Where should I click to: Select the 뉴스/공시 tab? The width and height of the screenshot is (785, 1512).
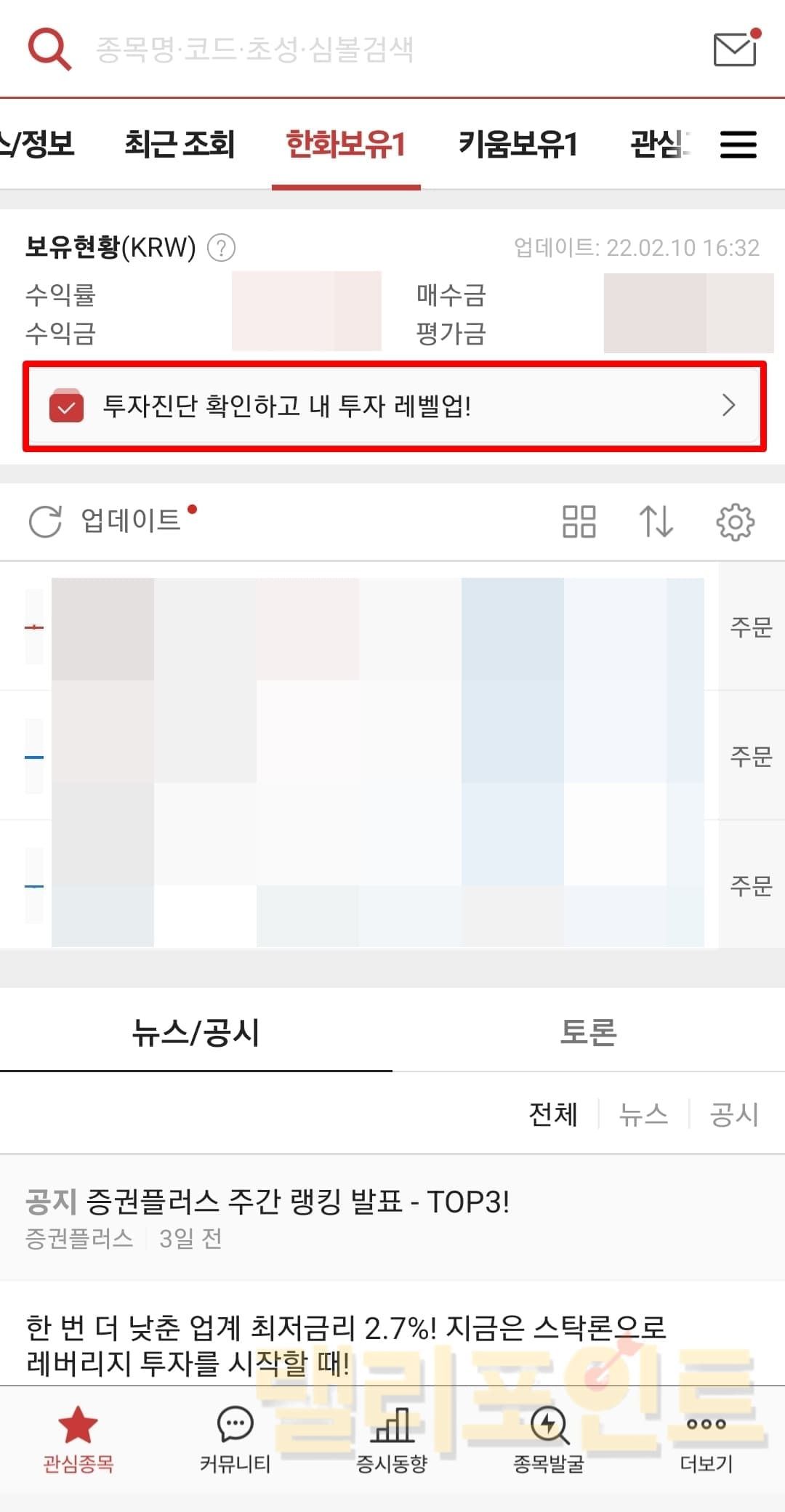click(196, 1032)
